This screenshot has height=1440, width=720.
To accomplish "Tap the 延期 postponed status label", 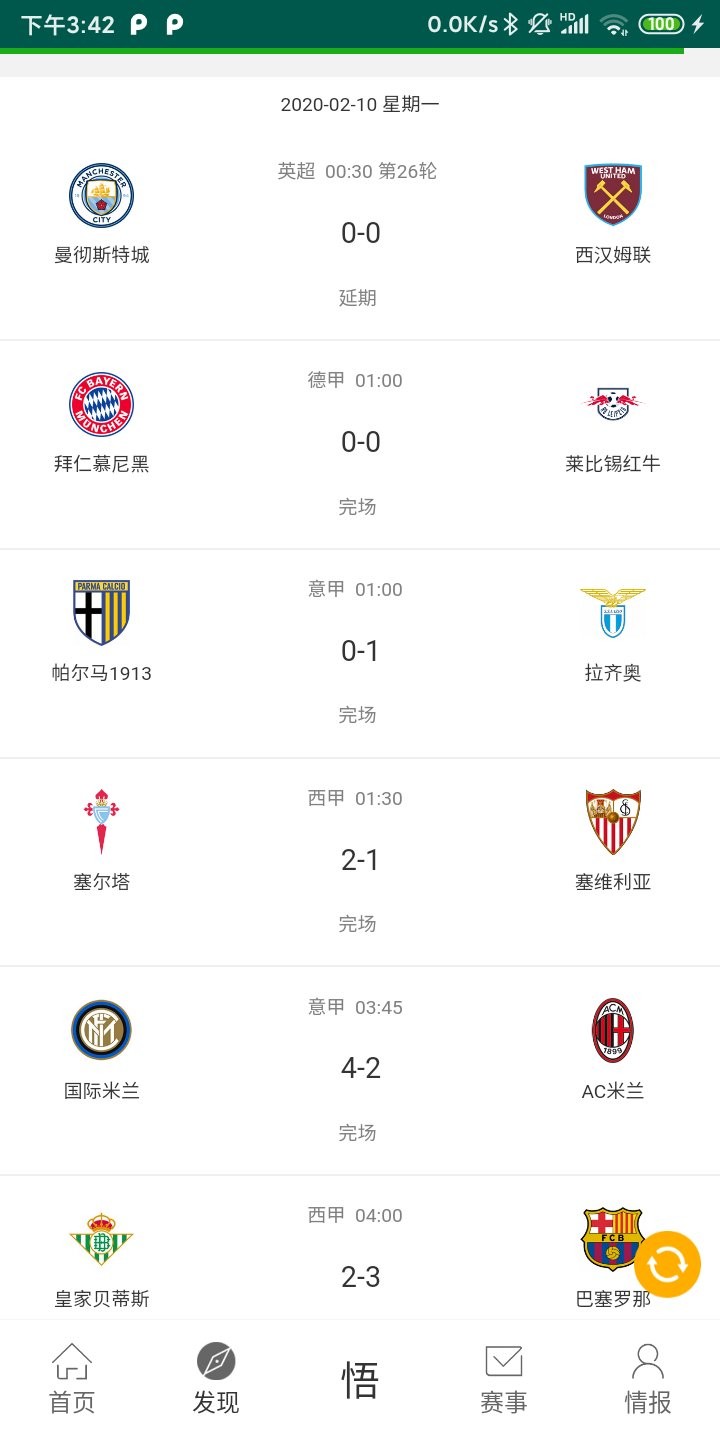I will [360, 297].
